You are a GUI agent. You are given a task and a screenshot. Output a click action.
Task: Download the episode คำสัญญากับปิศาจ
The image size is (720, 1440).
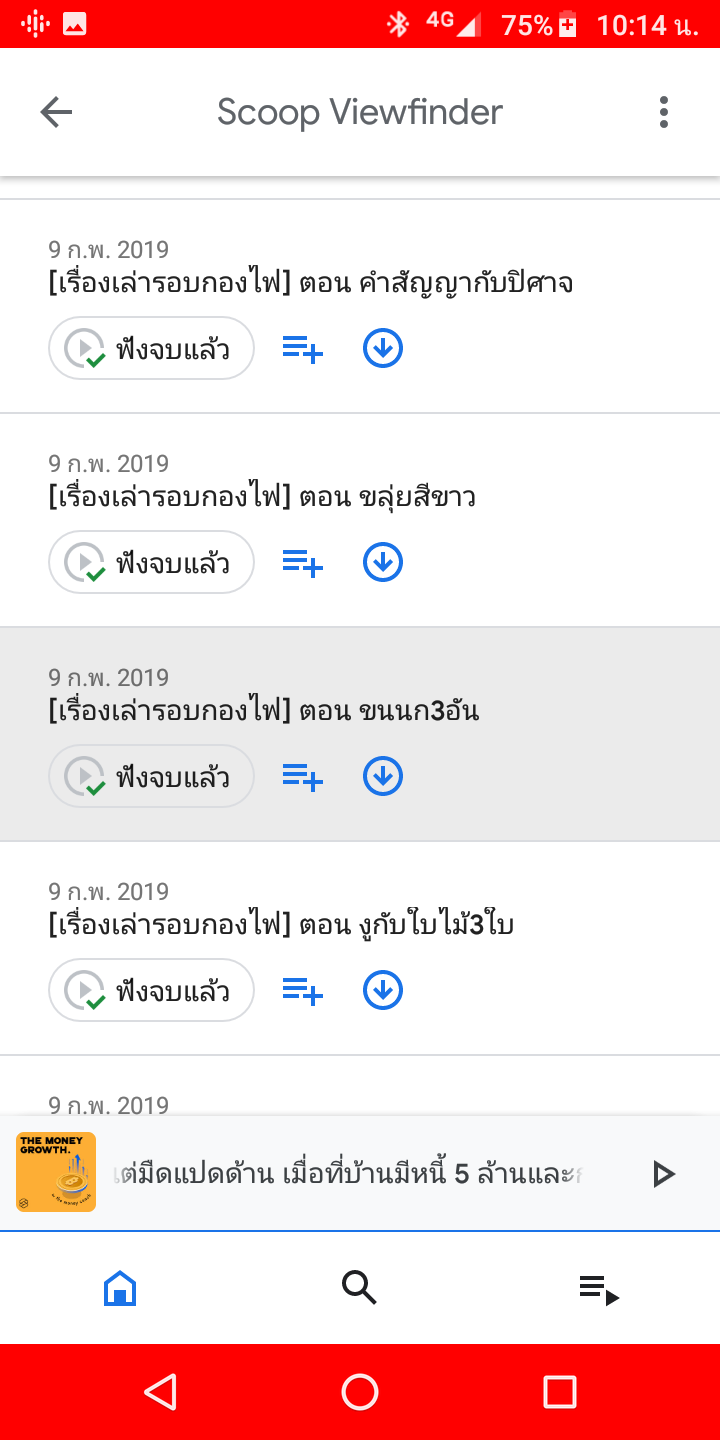point(383,349)
